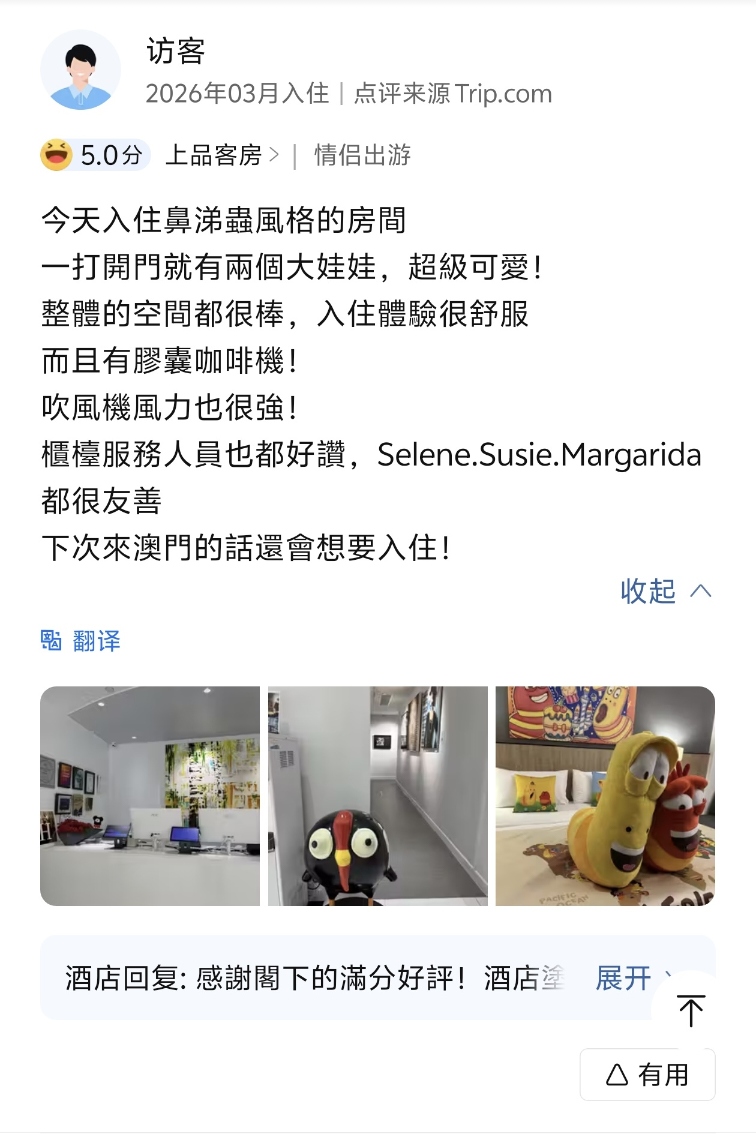756x1134 pixels.
Task: Open the Larva plush toys photo
Action: pos(605,796)
